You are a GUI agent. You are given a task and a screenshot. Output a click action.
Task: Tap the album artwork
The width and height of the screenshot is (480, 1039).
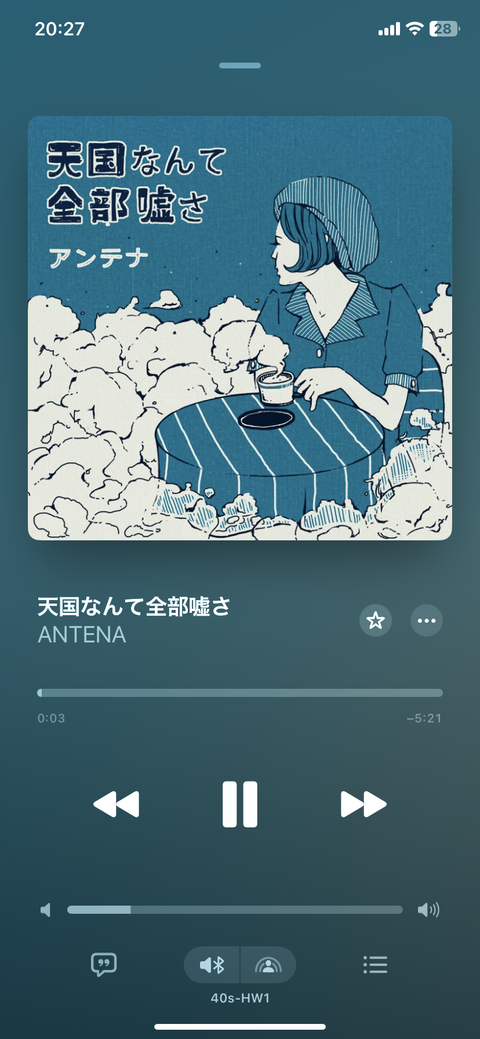coord(240,328)
